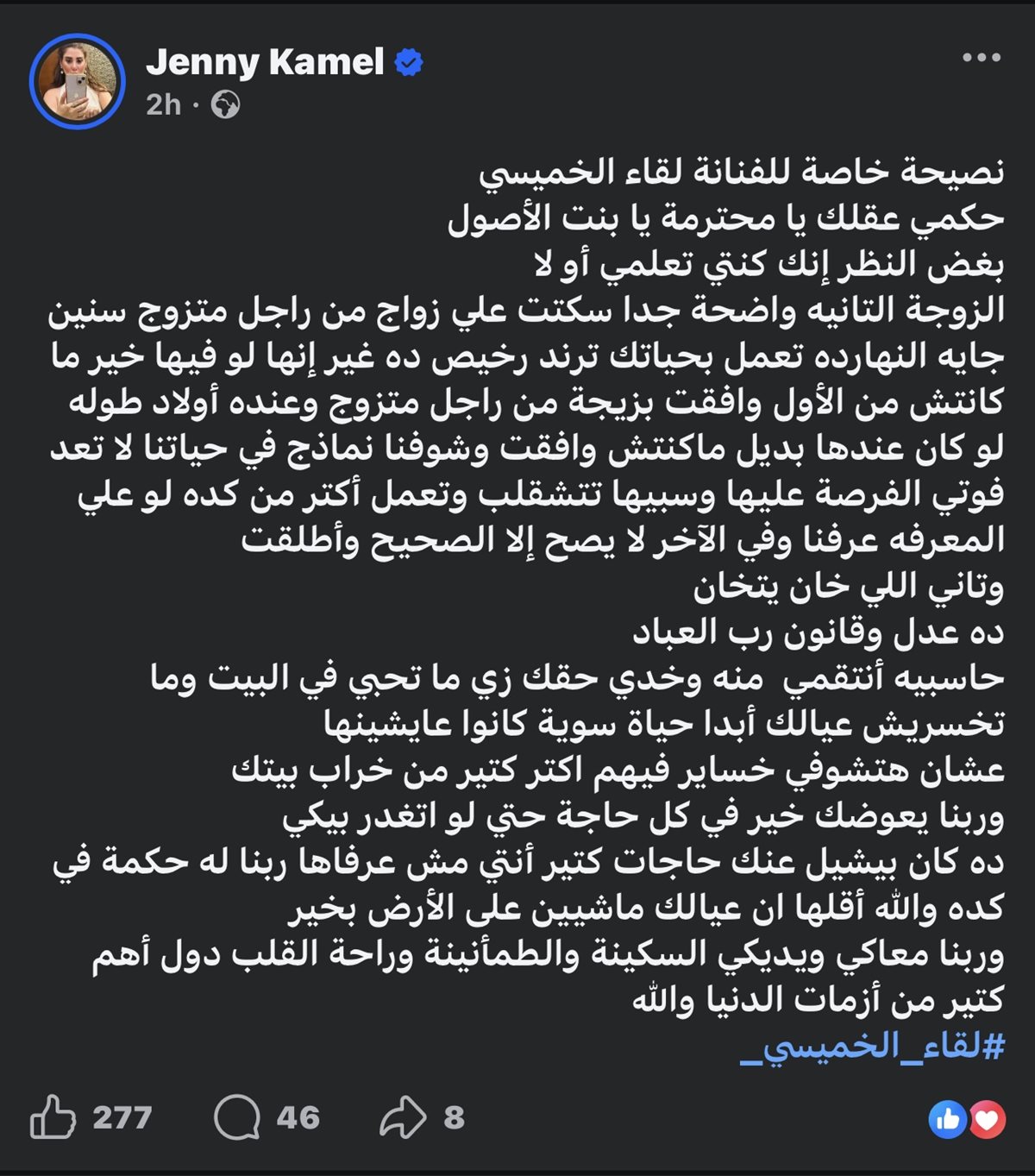View the post's like and love reactions
This screenshot has width=1035, height=1176.
click(x=967, y=1120)
